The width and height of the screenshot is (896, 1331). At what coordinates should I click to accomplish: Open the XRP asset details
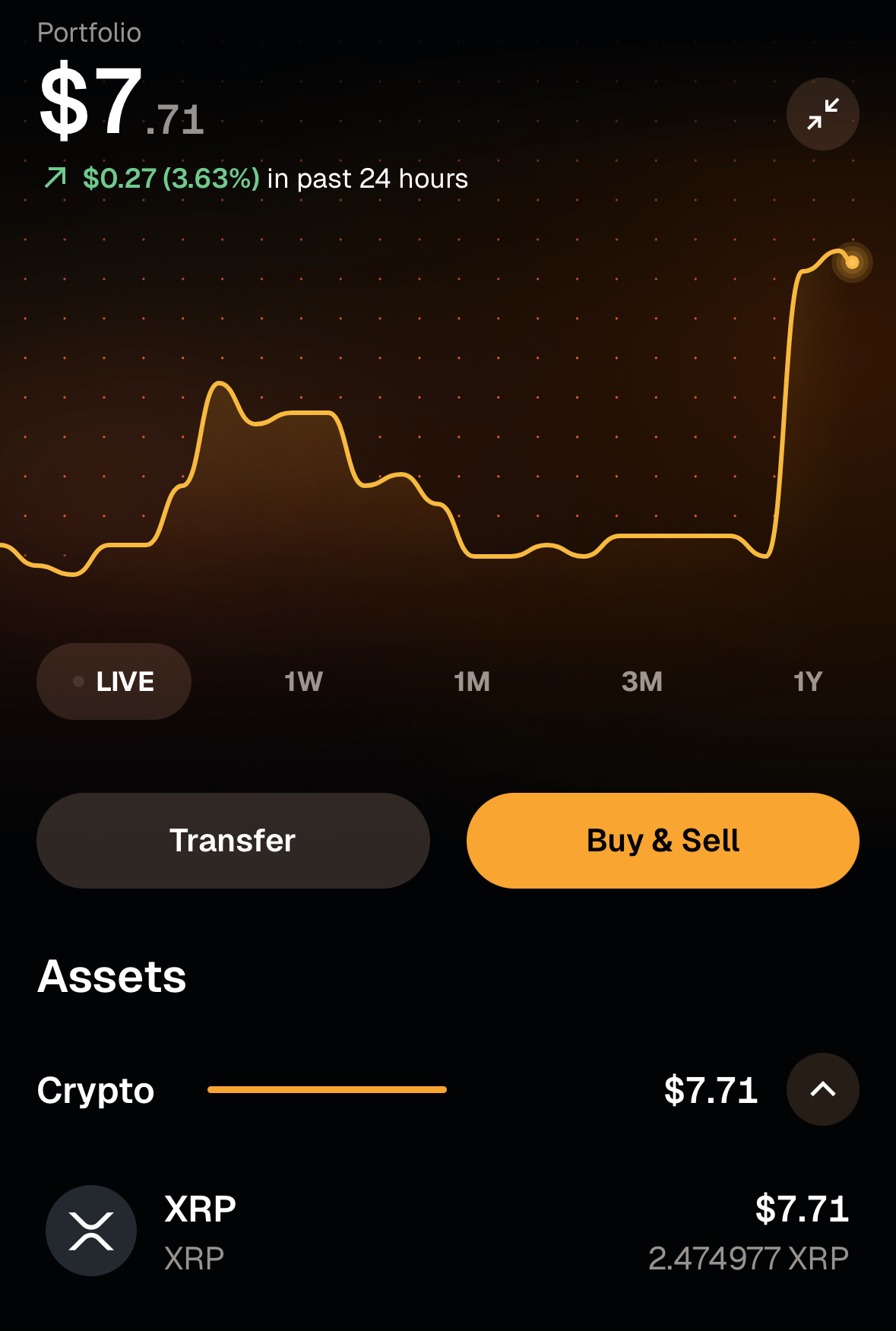(448, 1231)
